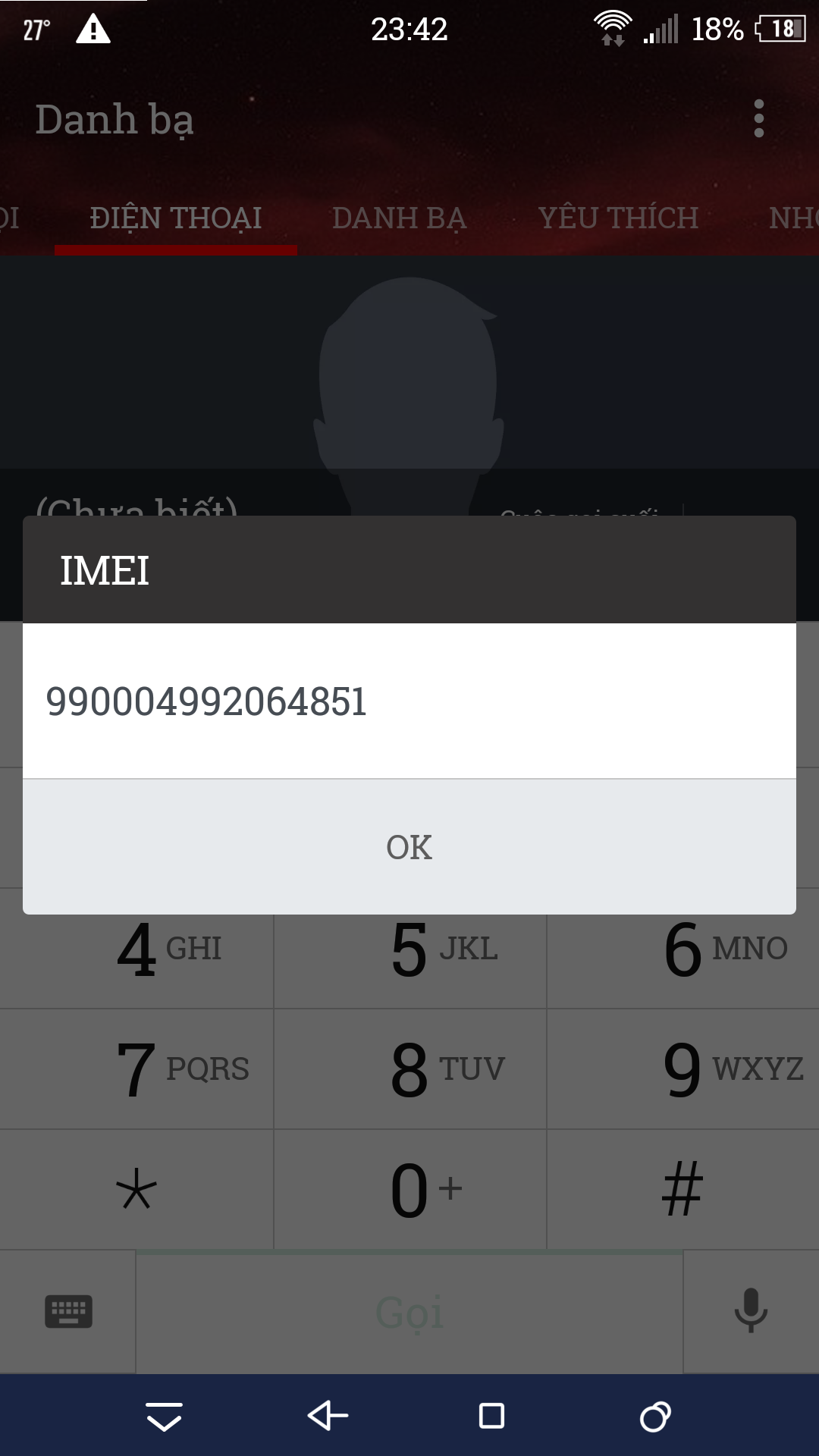Switch to the Yêu thích tab
Image resolution: width=819 pixels, height=1456 pixels.
tap(618, 218)
